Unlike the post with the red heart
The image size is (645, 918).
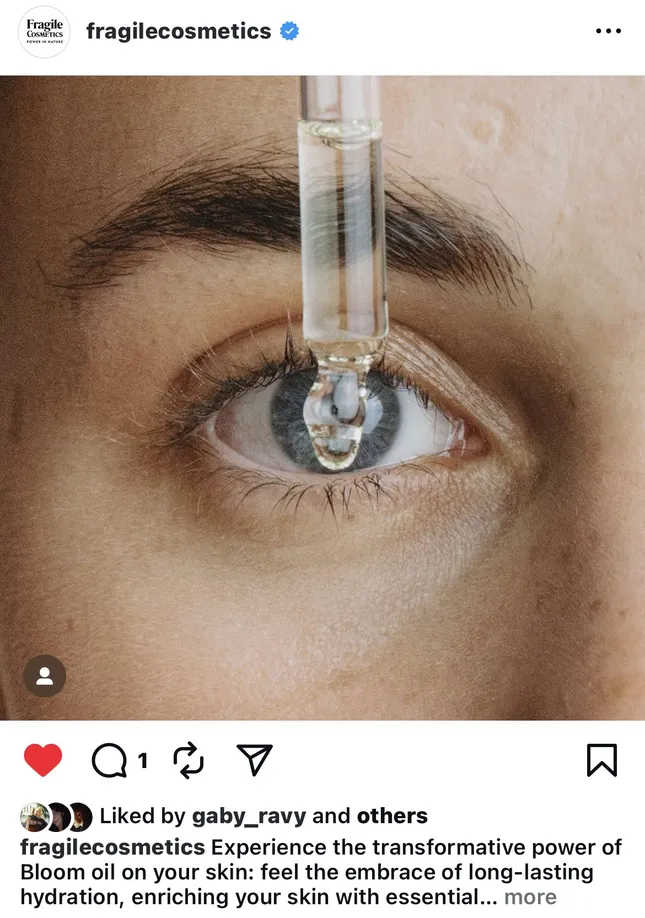(x=42, y=761)
